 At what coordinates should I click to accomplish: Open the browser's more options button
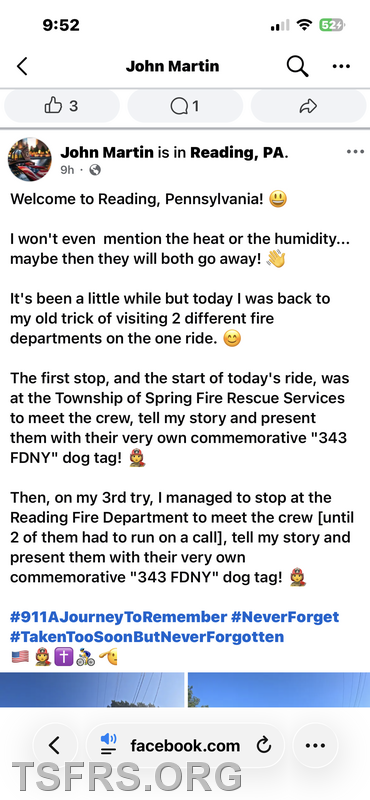[315, 746]
